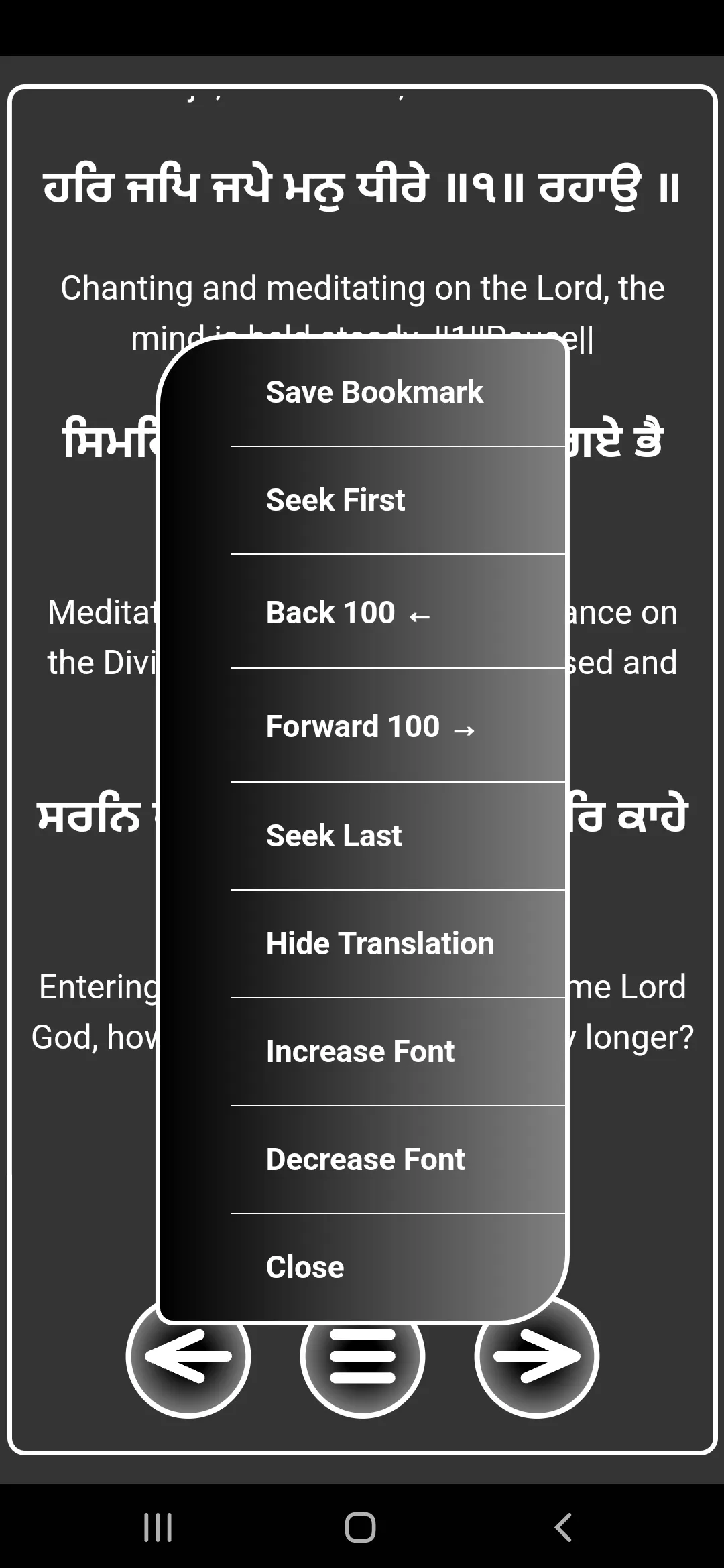Tap the system back button
The height and width of the screenshot is (1568, 724).
pos(563,1527)
